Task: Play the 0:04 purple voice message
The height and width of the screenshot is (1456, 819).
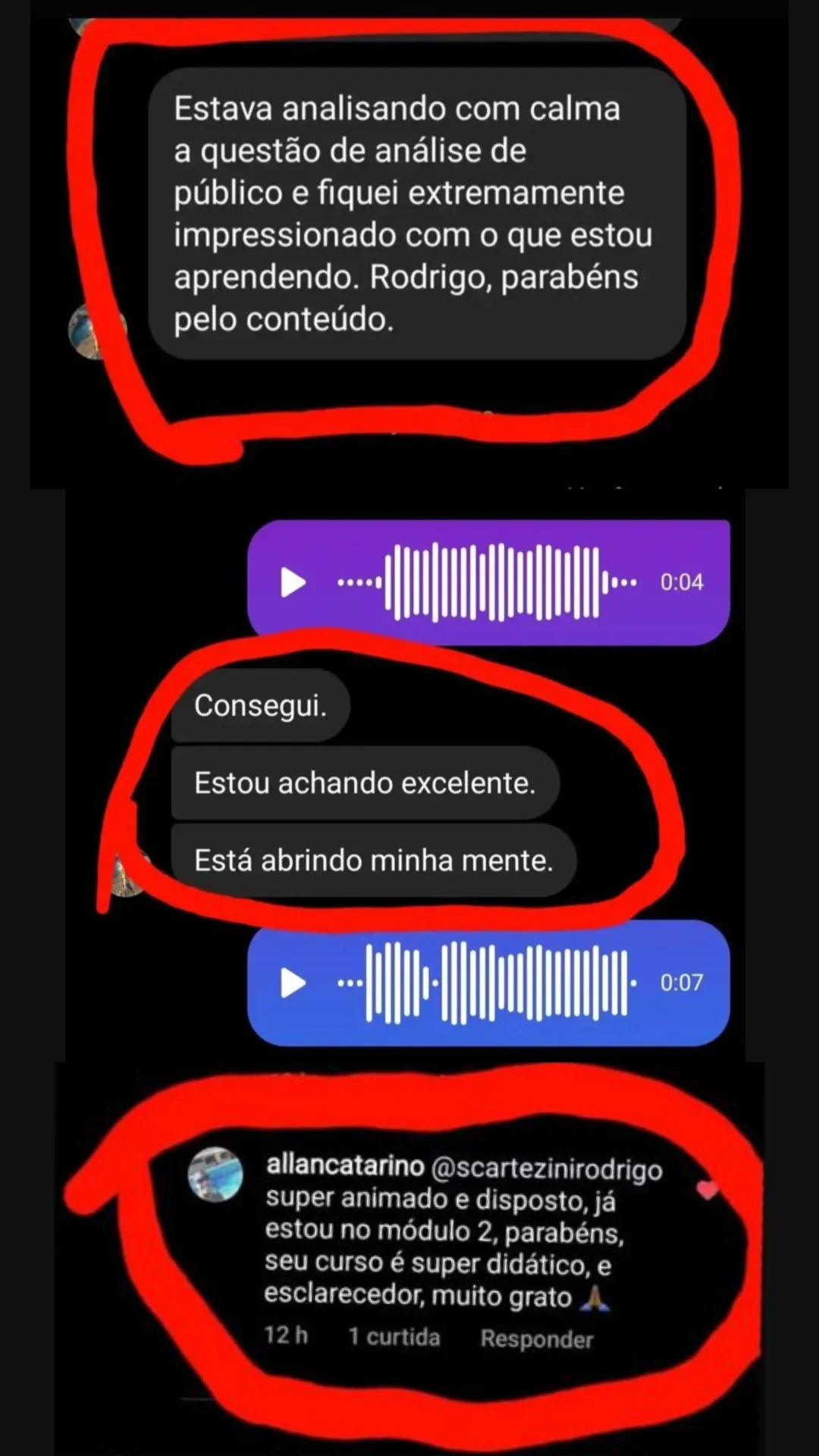Action: coord(292,581)
